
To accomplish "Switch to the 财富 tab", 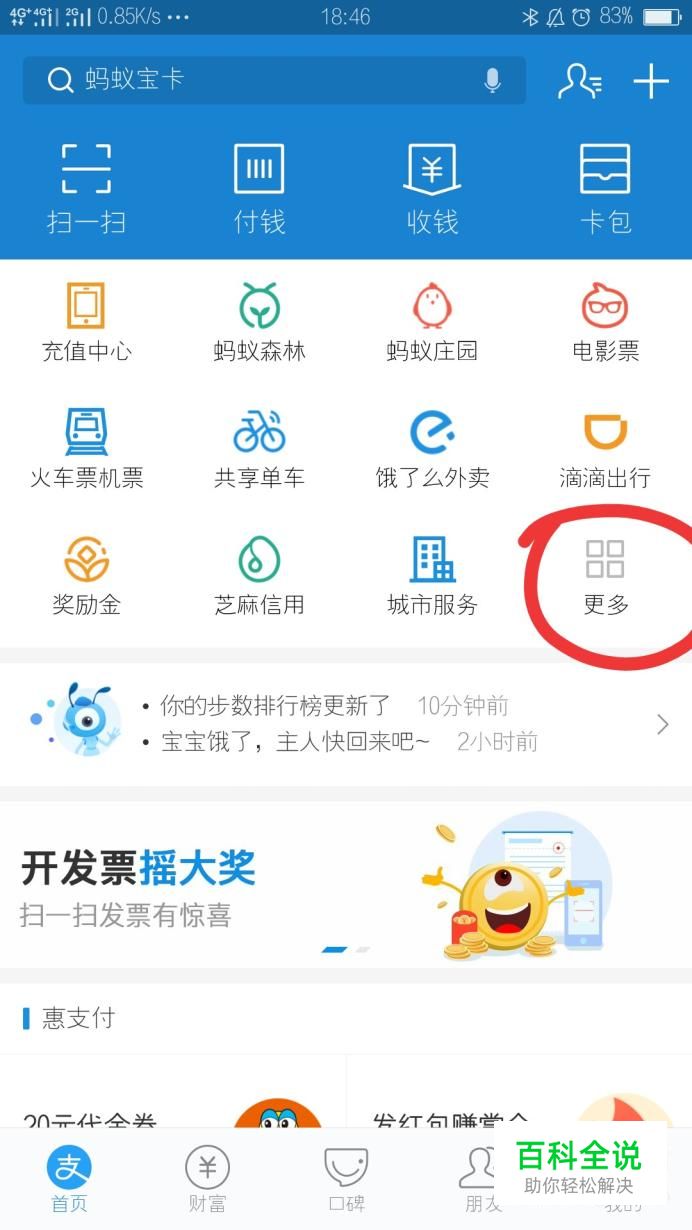I will click(x=207, y=1178).
